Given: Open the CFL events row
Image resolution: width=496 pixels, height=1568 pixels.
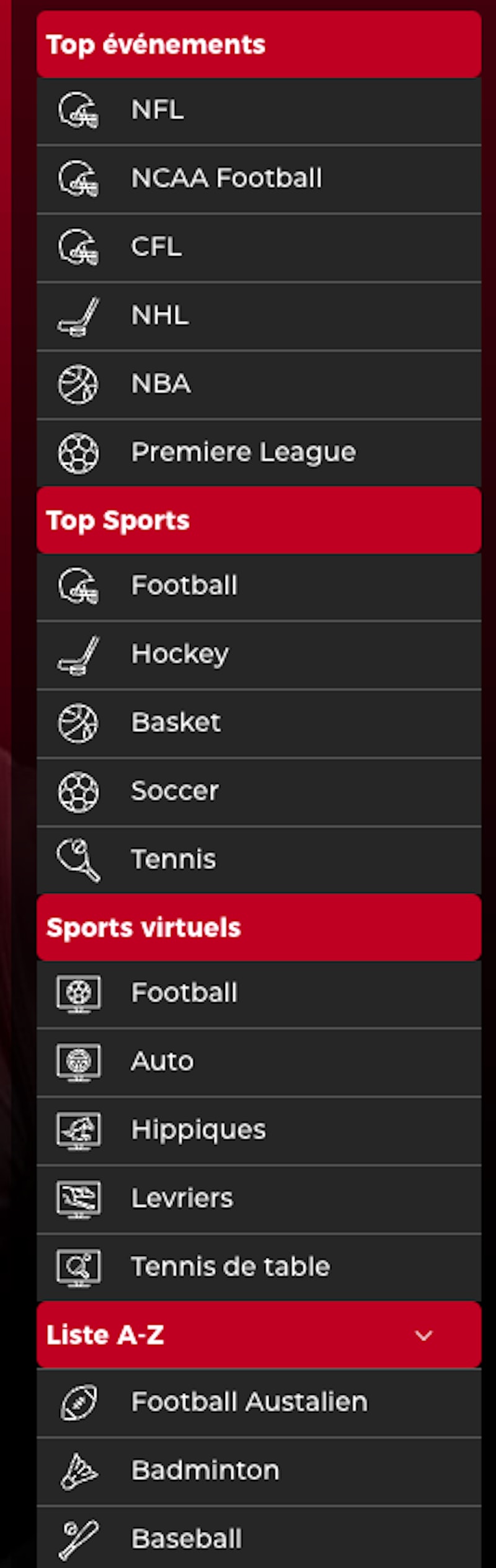Looking at the screenshot, I should [156, 247].
